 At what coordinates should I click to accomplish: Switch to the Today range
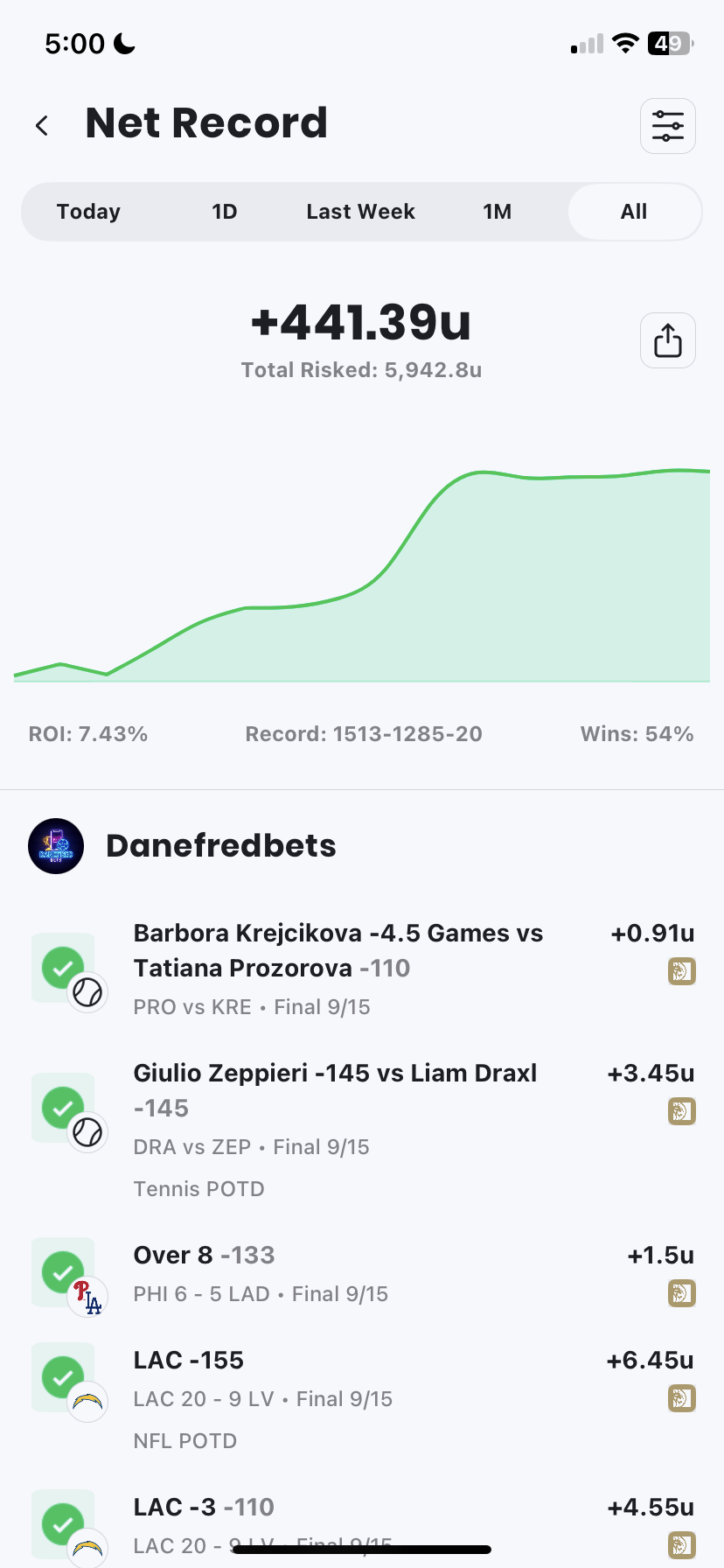click(x=88, y=212)
